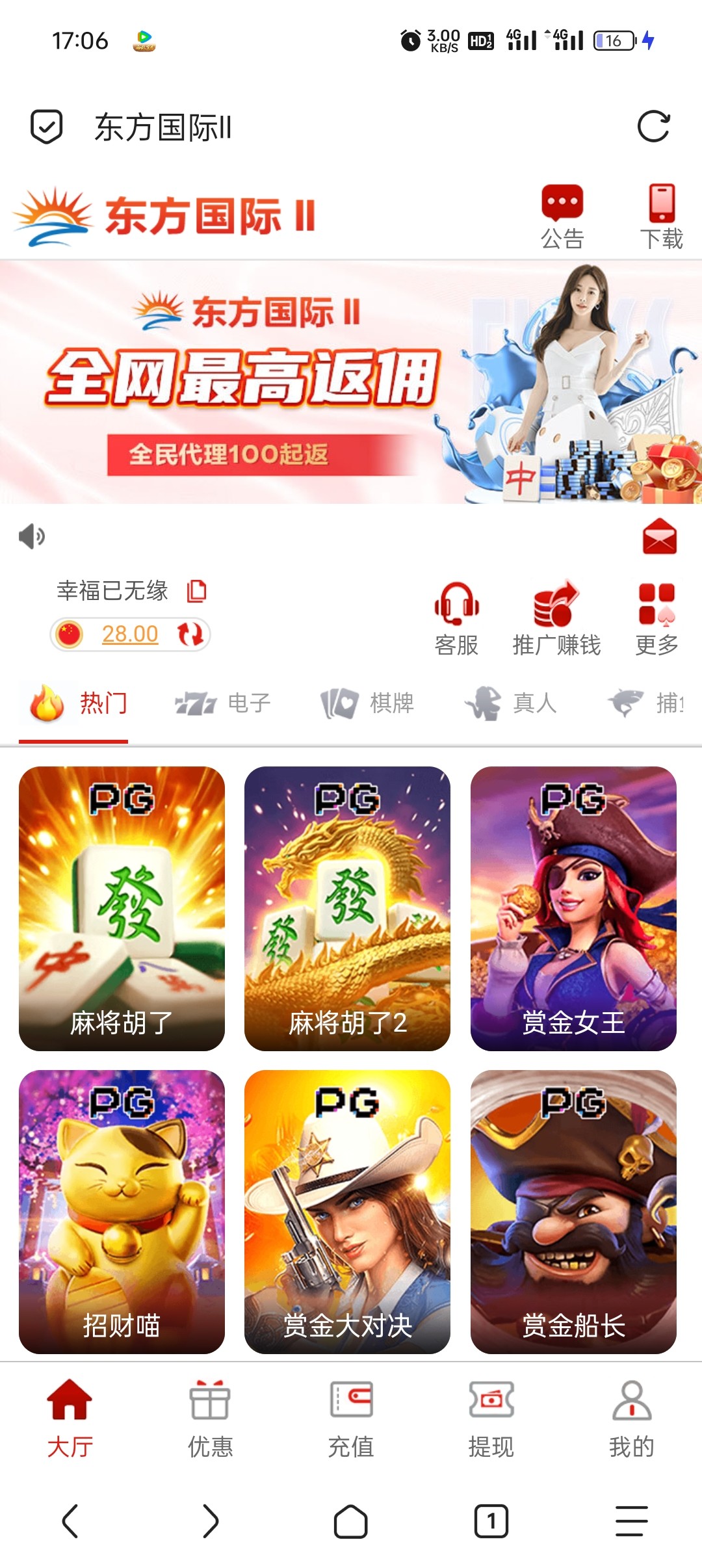Image resolution: width=702 pixels, height=1568 pixels.
Task: Launch the 赏金大对决 game
Action: coord(347,1212)
